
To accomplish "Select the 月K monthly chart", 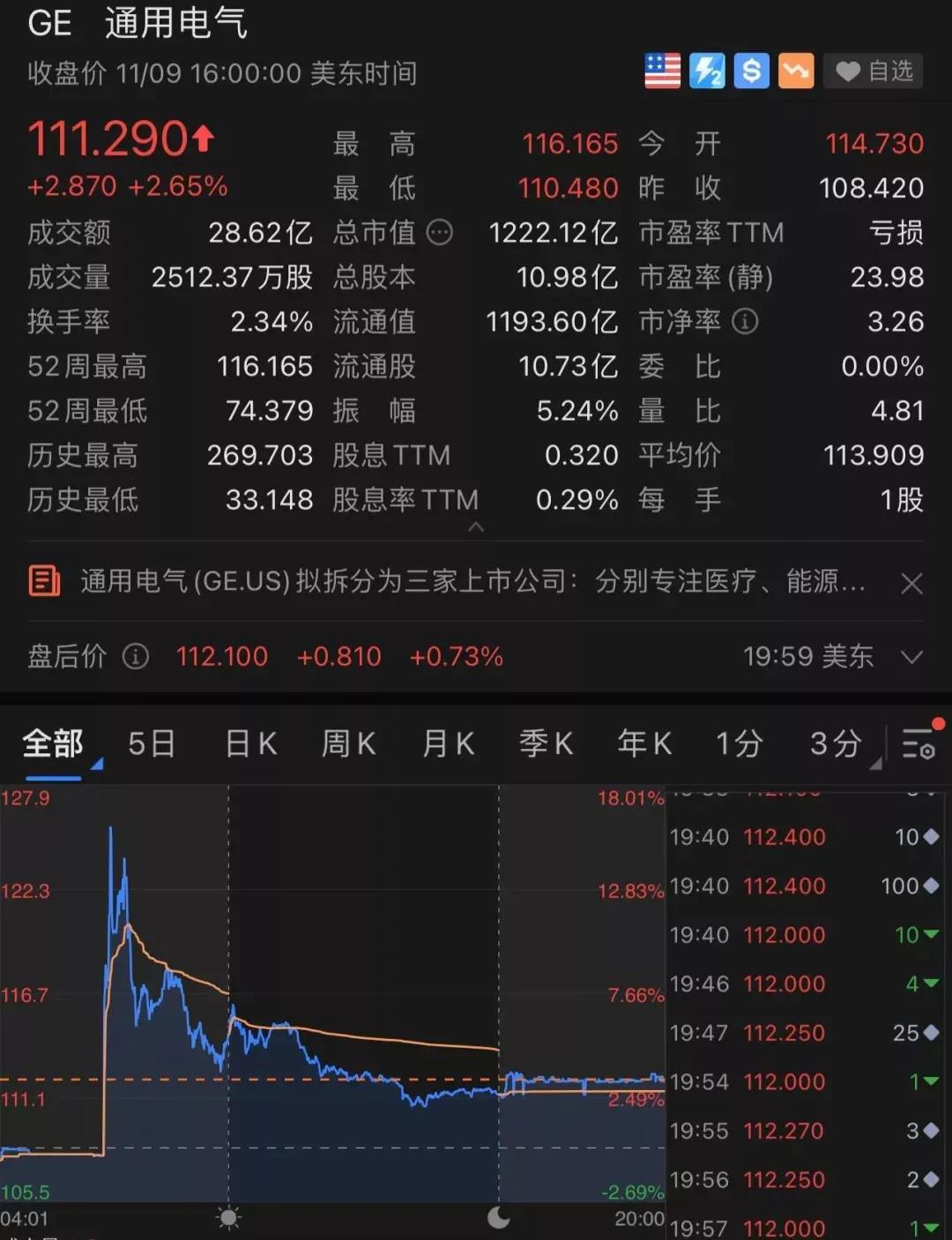I will (448, 743).
